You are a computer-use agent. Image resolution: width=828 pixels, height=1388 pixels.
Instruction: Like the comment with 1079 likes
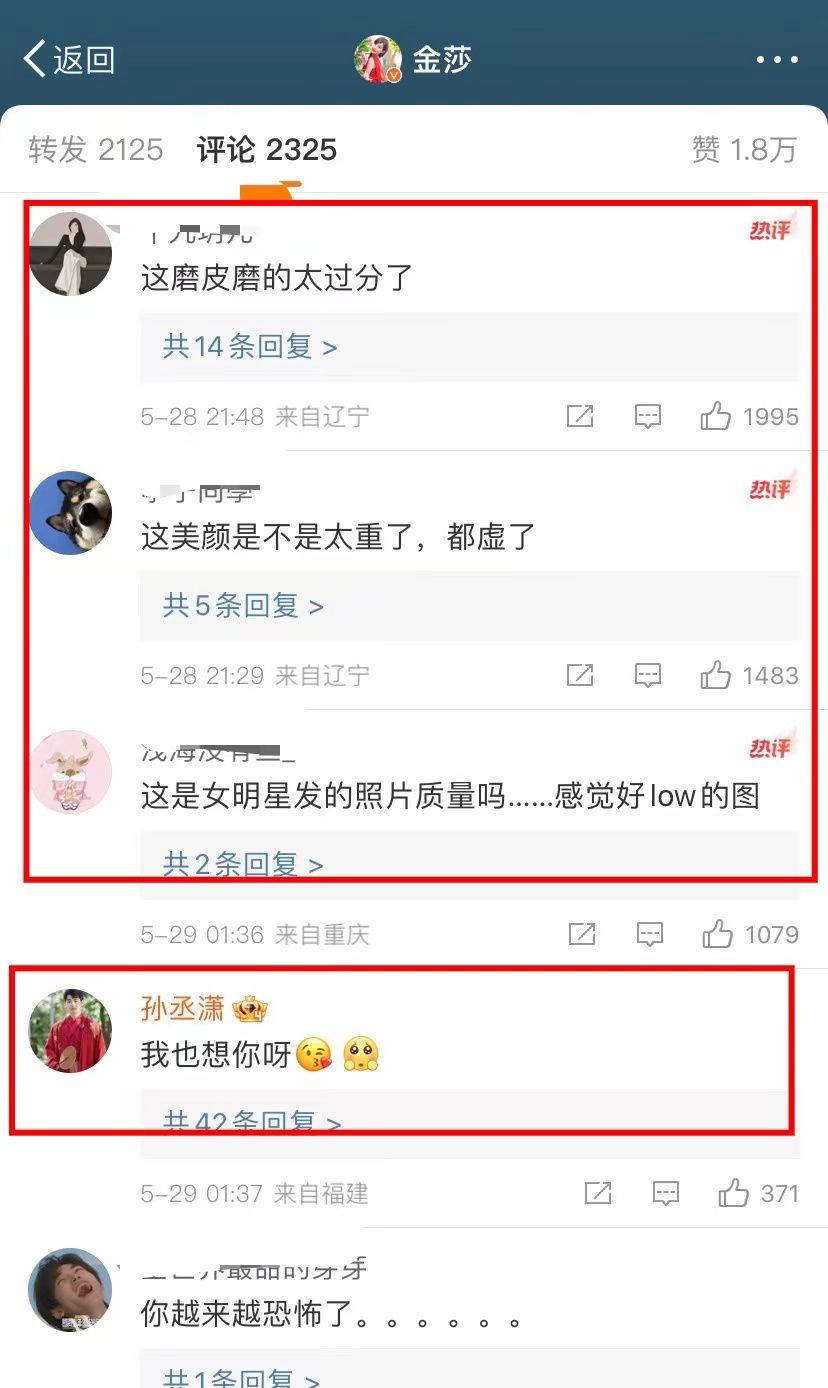tap(716, 935)
